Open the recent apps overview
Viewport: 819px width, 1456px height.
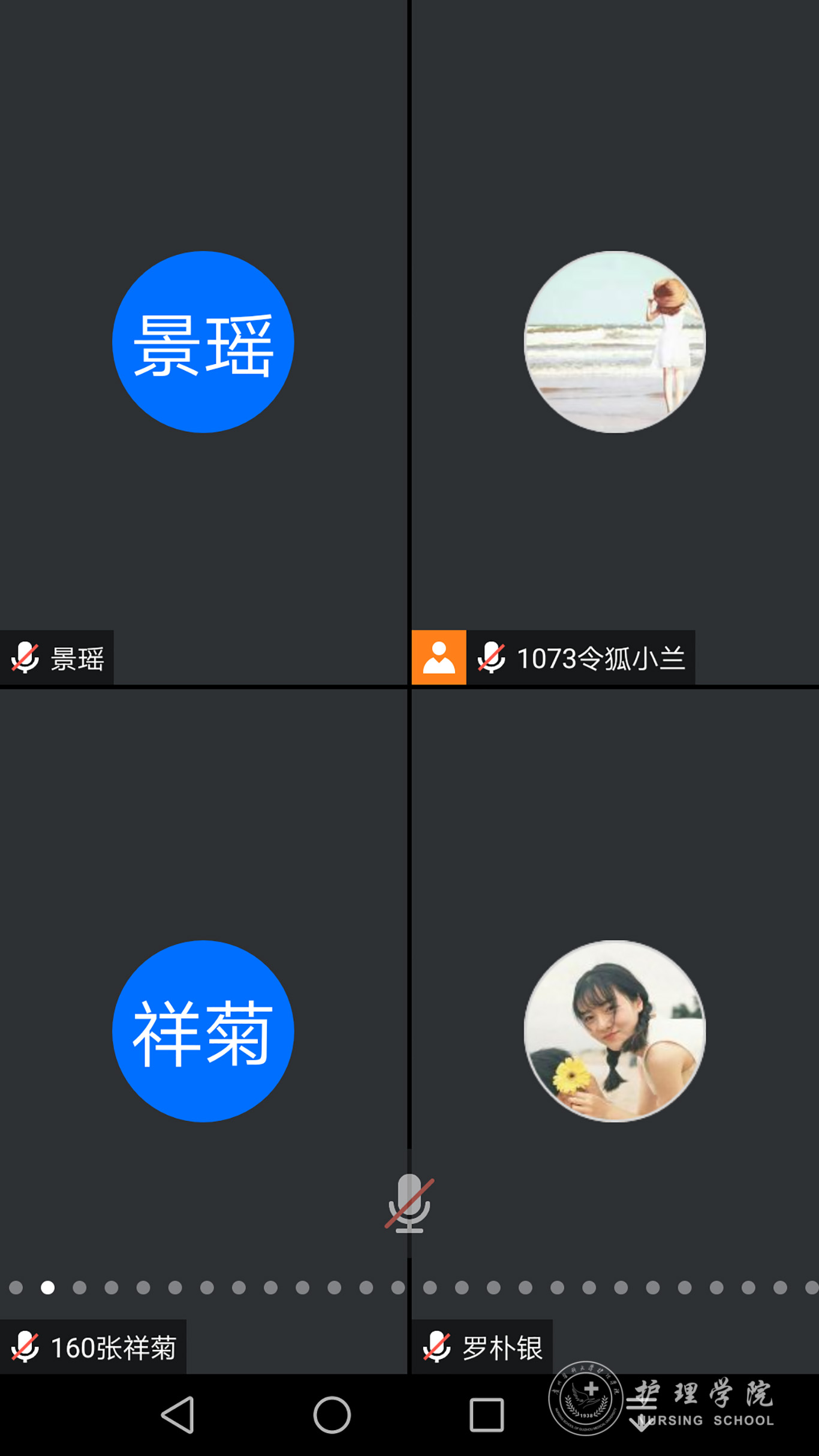click(x=486, y=1415)
